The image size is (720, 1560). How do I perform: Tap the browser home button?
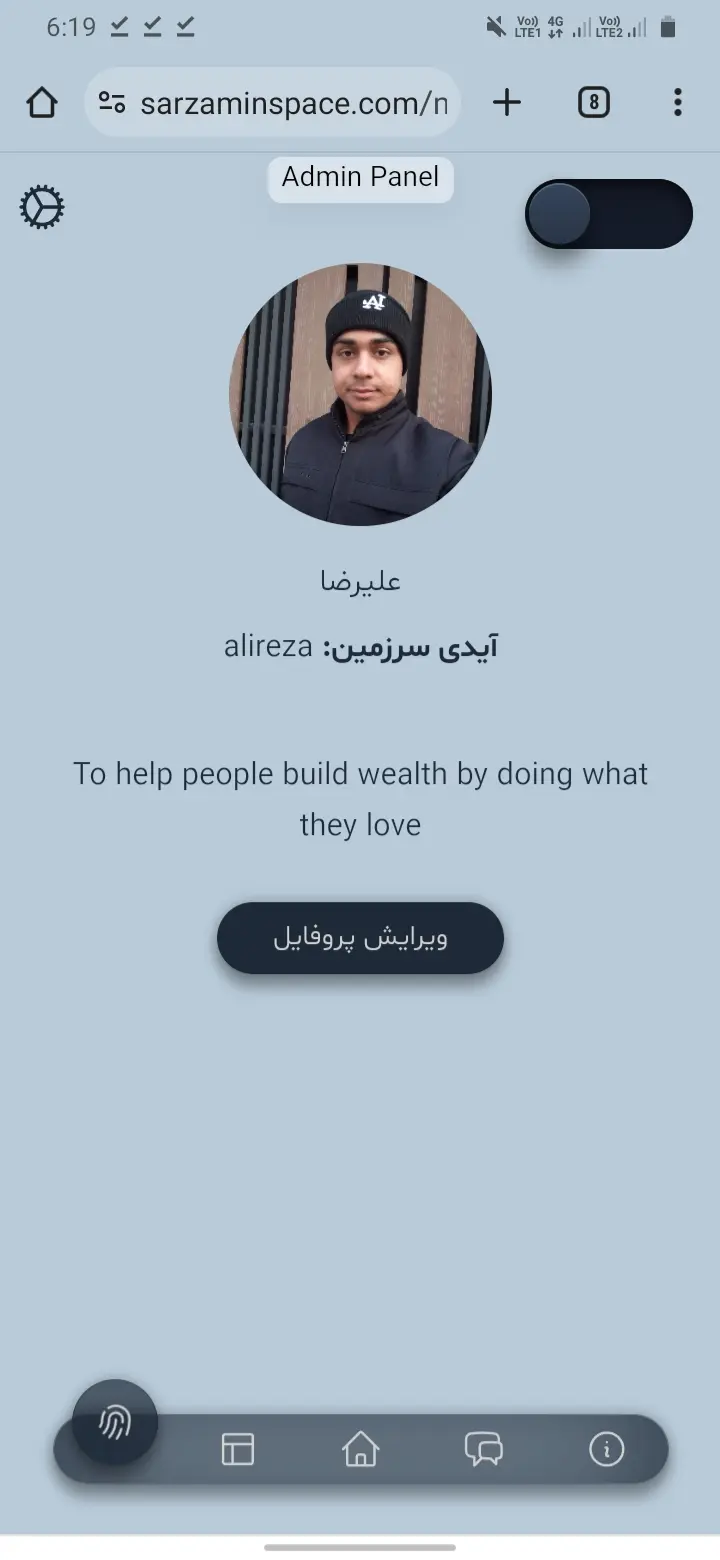(42, 102)
